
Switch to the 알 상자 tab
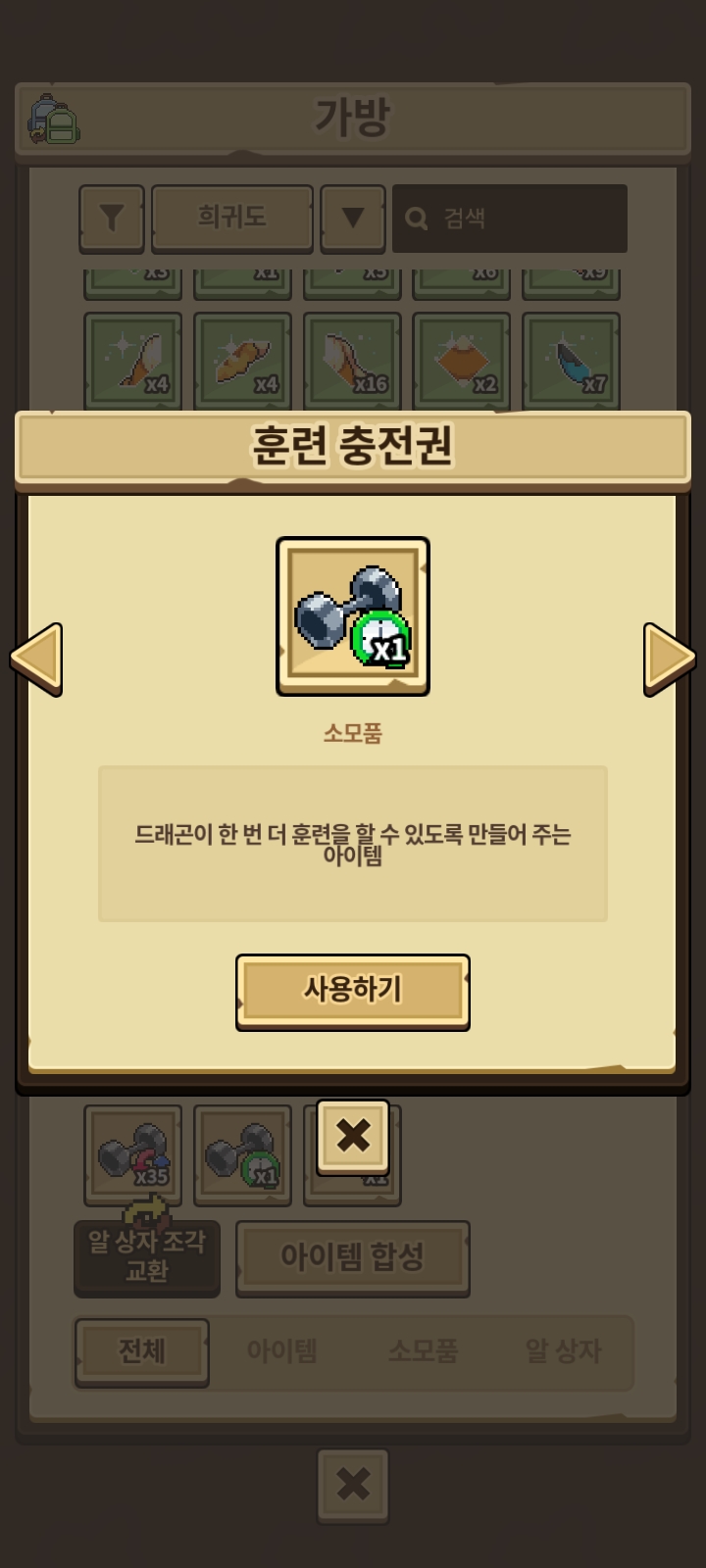(563, 1351)
